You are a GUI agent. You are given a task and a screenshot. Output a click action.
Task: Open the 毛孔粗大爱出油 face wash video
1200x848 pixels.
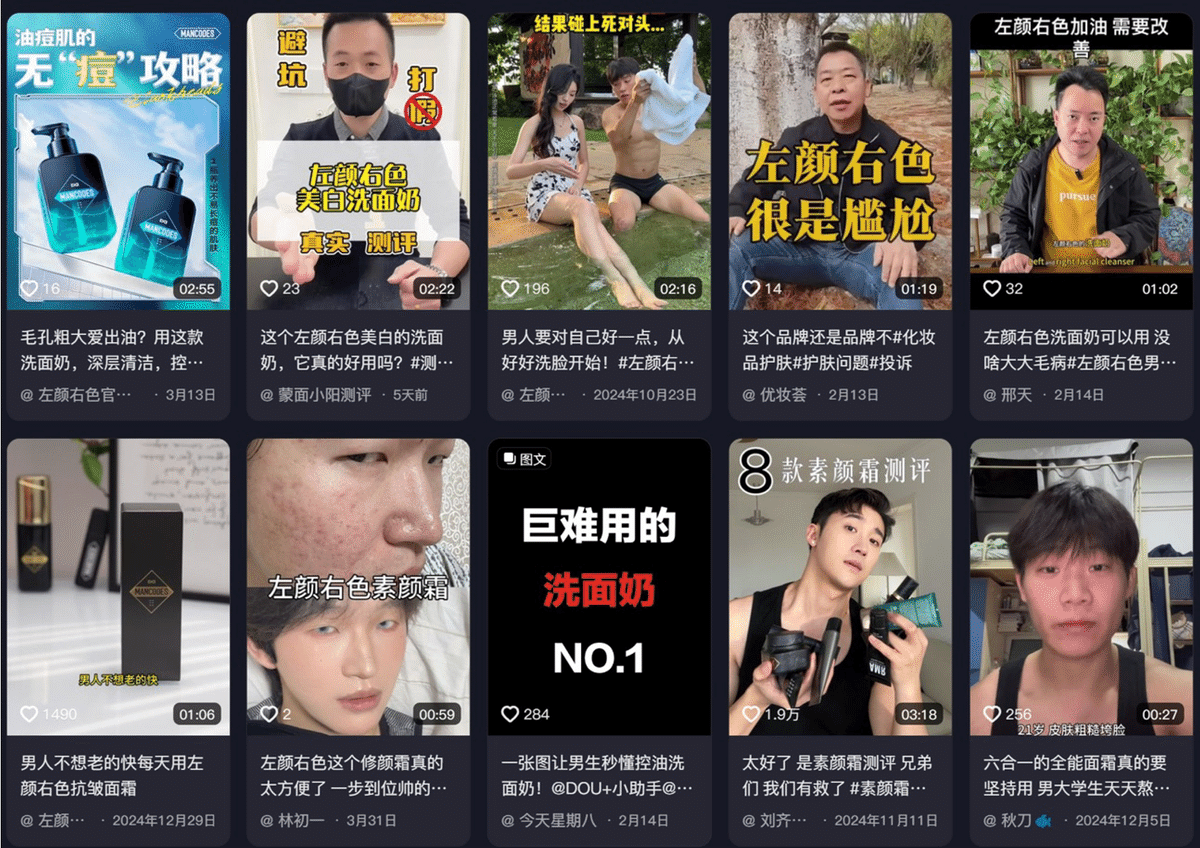[118, 160]
